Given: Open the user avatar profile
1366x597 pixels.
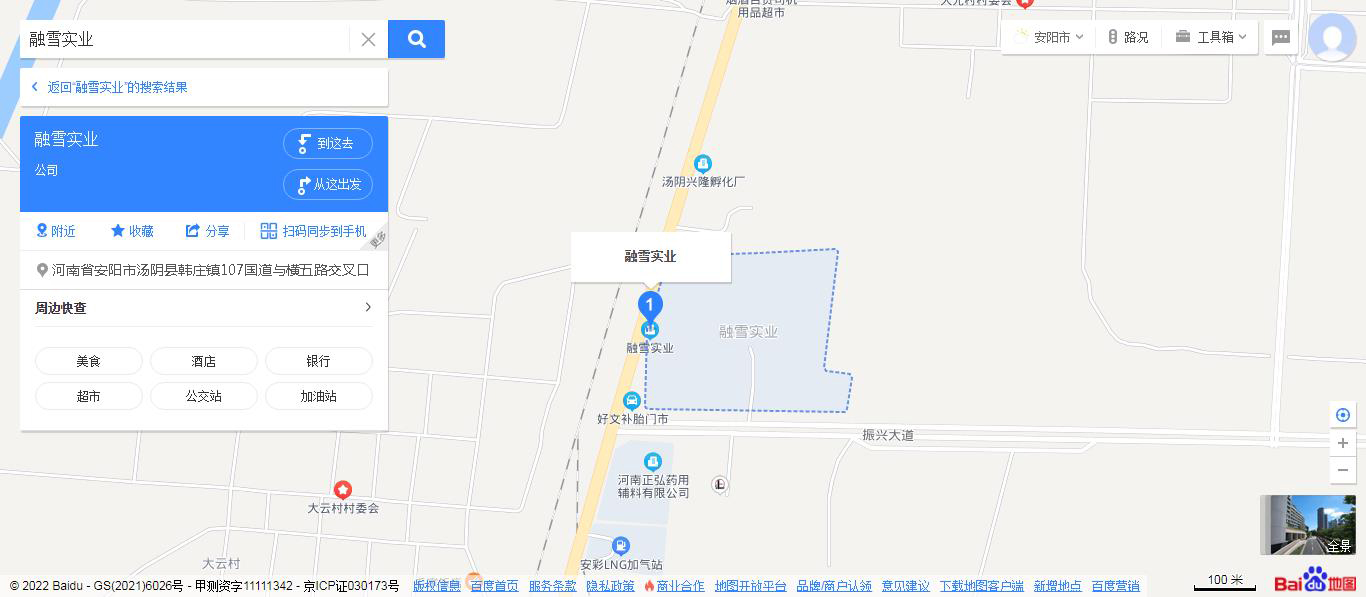Looking at the screenshot, I should coord(1332,38).
